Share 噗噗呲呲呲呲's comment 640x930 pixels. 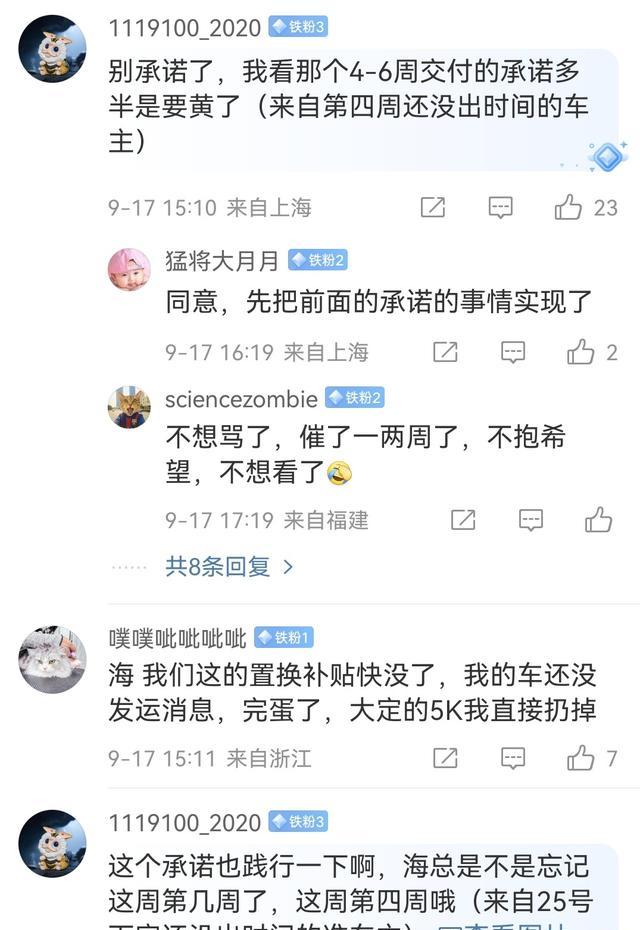click(445, 758)
